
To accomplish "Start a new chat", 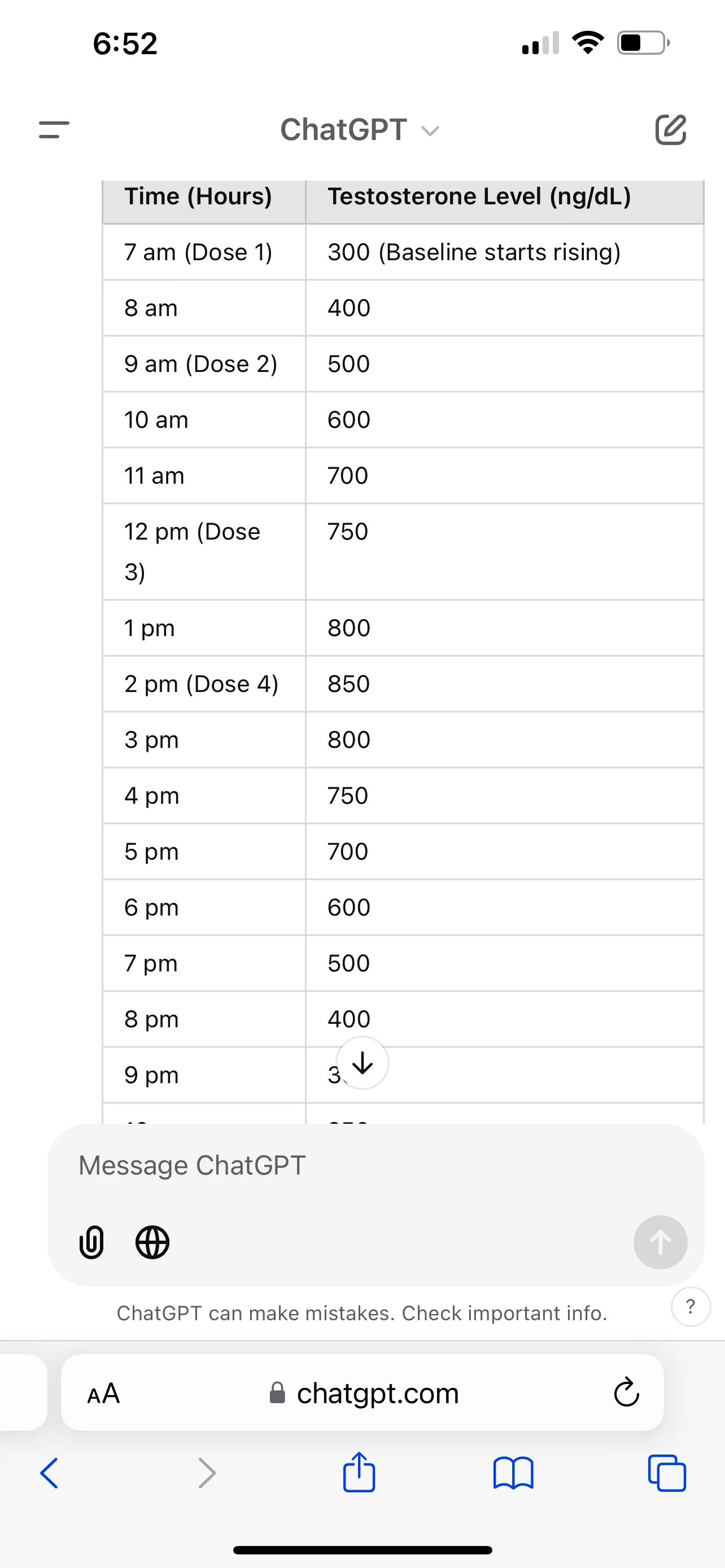I will pos(671,129).
